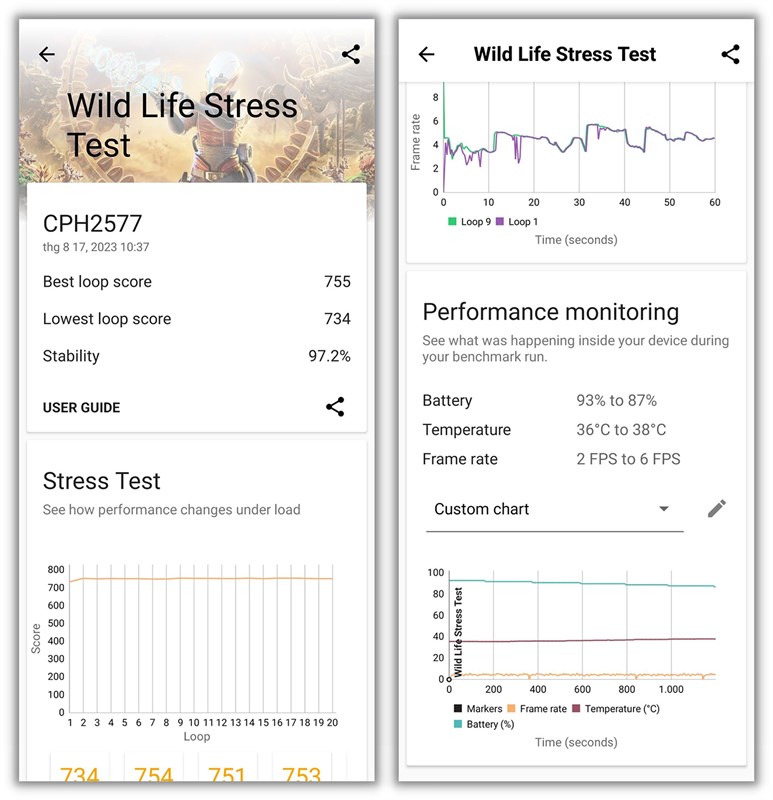
Task: Tap the pencil icon to edit the custom chart
Action: 718,509
